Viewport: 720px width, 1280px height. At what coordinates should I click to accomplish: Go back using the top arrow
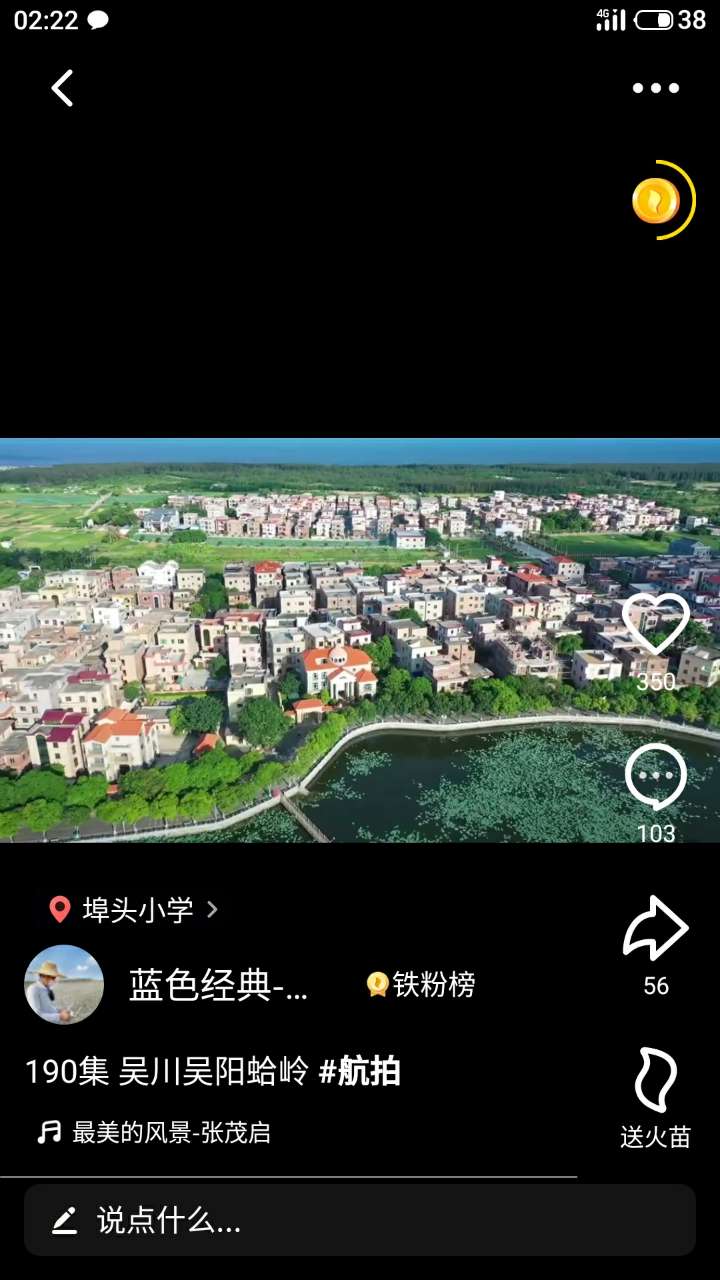[x=62, y=88]
